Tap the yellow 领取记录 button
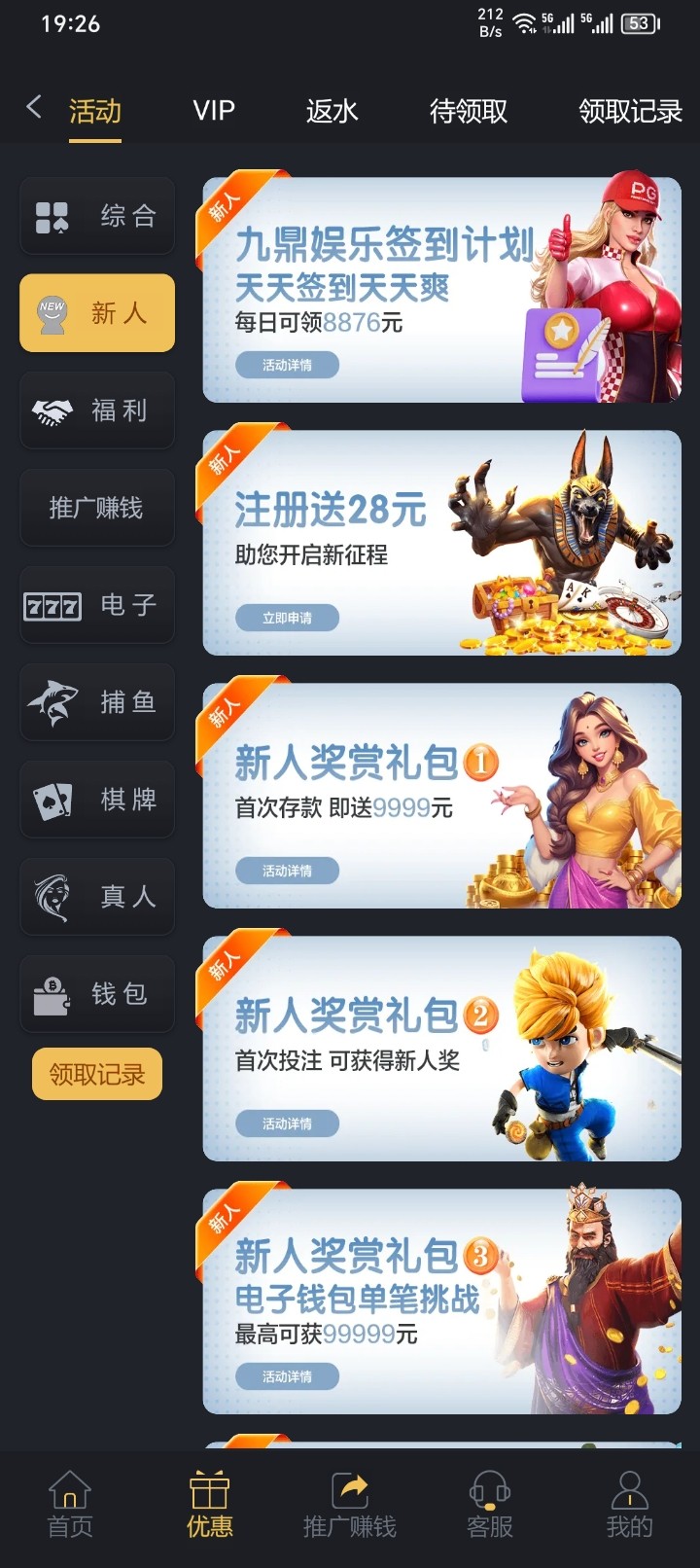This screenshot has width=700, height=1568. (97, 1074)
